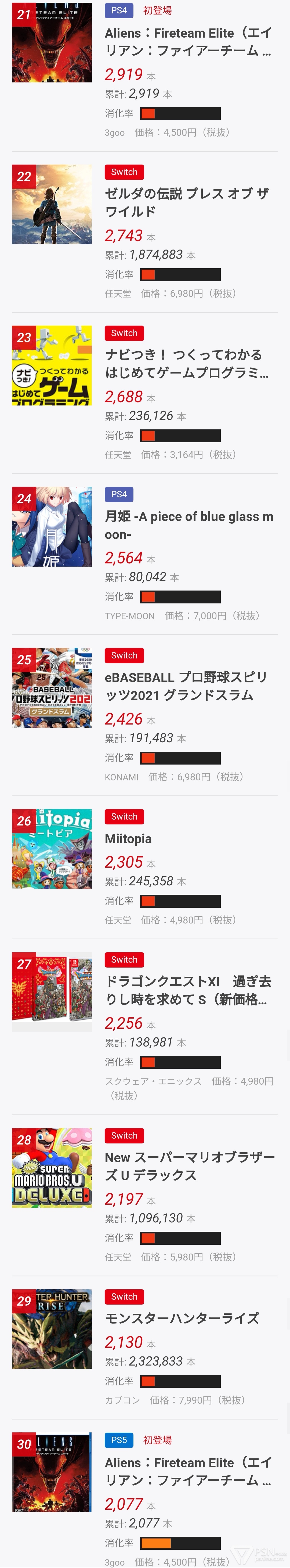Viewport: 290px width, 1568px height.
Task: Open rank 21 Aliens: Fireteam Elite PS4 entry
Action: (188, 42)
